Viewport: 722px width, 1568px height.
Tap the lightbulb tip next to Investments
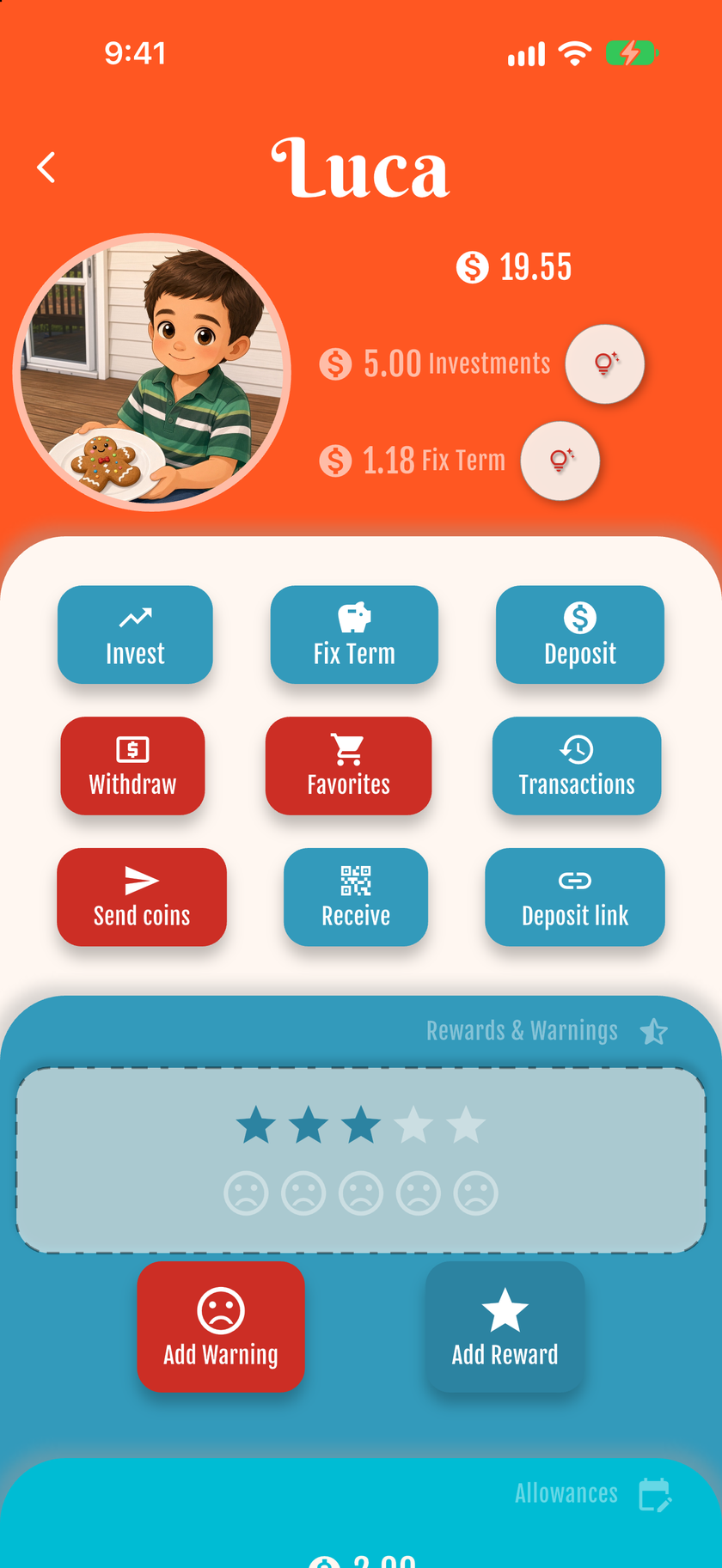coord(604,364)
